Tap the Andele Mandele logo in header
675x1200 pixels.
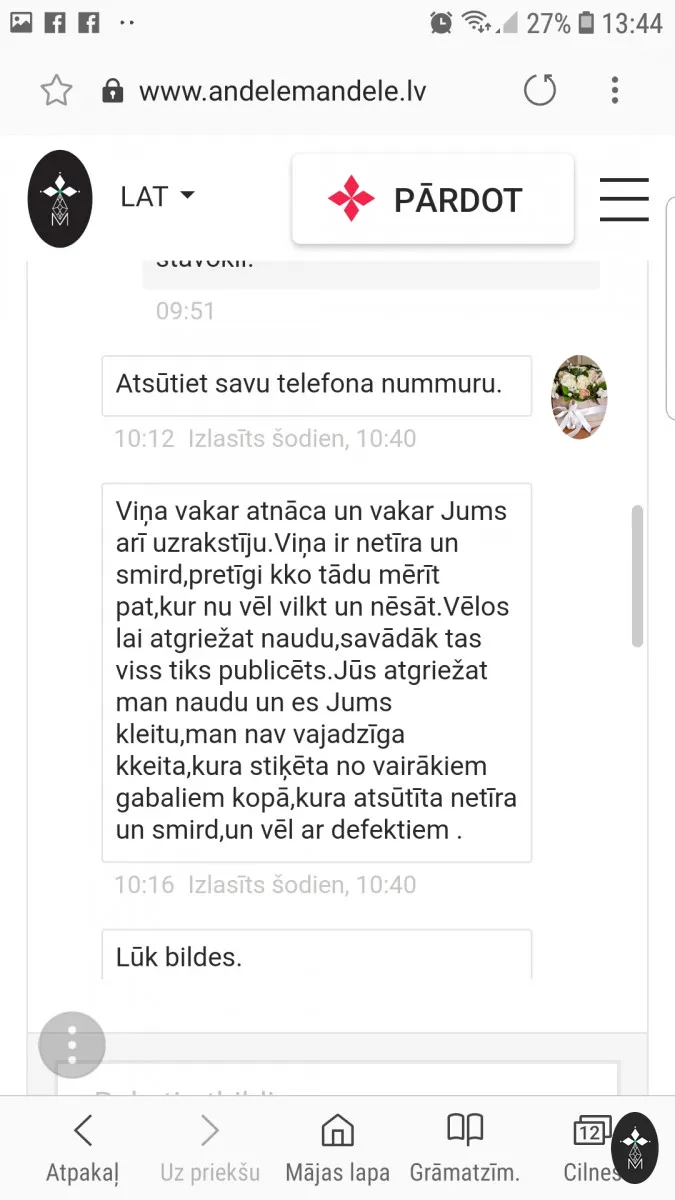[60, 198]
